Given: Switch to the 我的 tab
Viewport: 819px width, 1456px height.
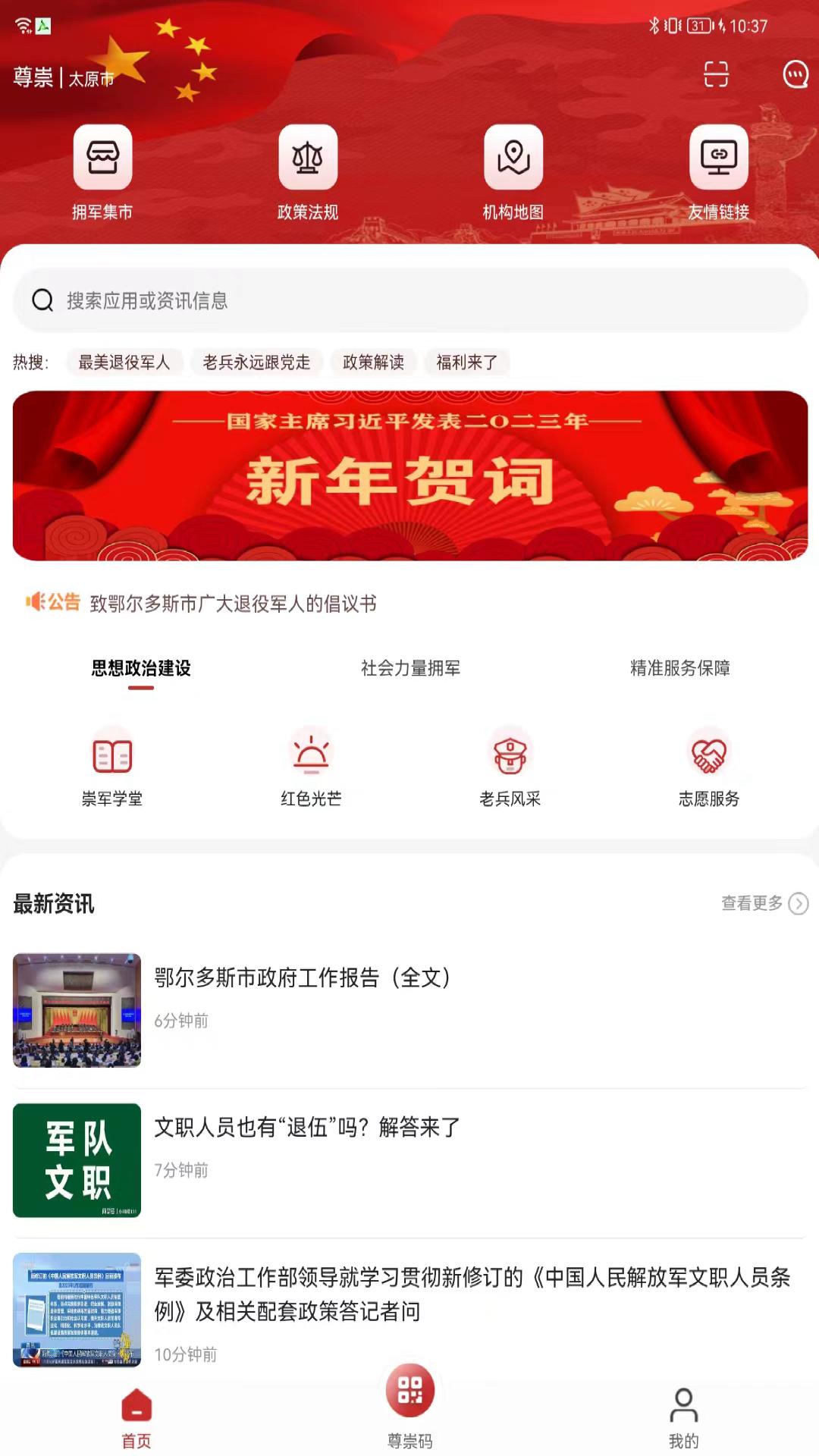Looking at the screenshot, I should point(683,1417).
